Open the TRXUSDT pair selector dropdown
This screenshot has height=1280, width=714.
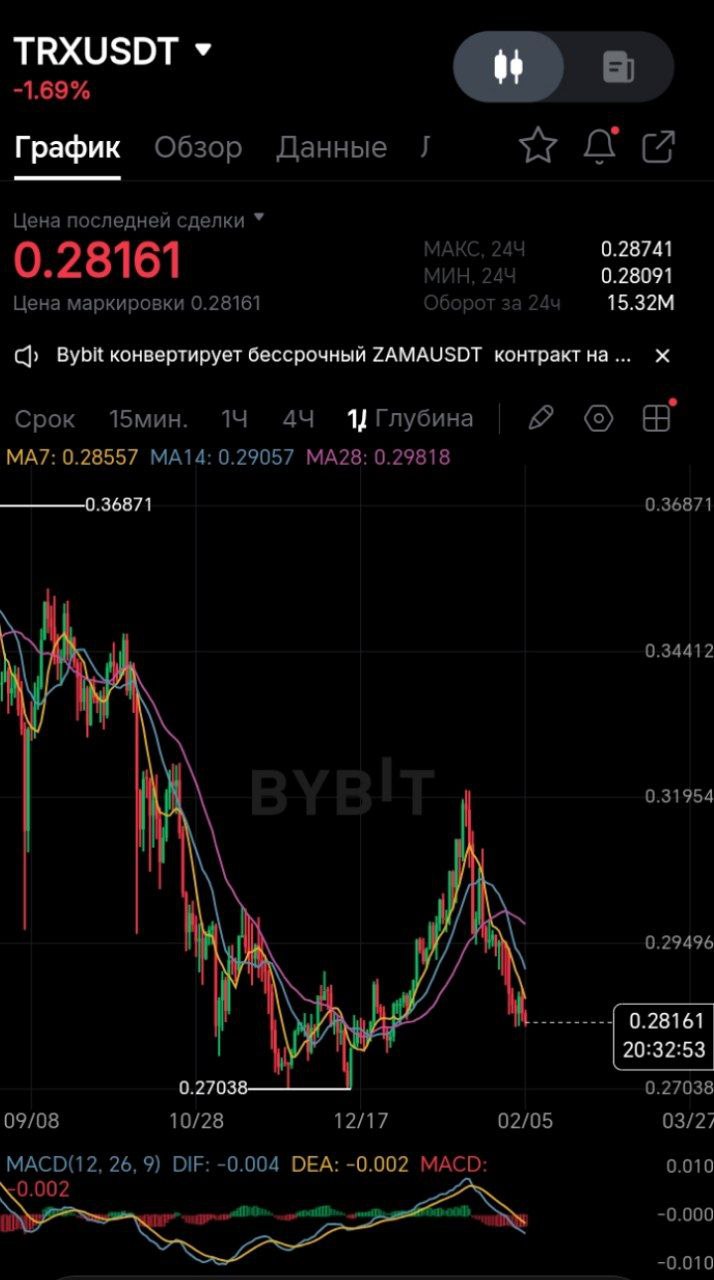(x=203, y=49)
